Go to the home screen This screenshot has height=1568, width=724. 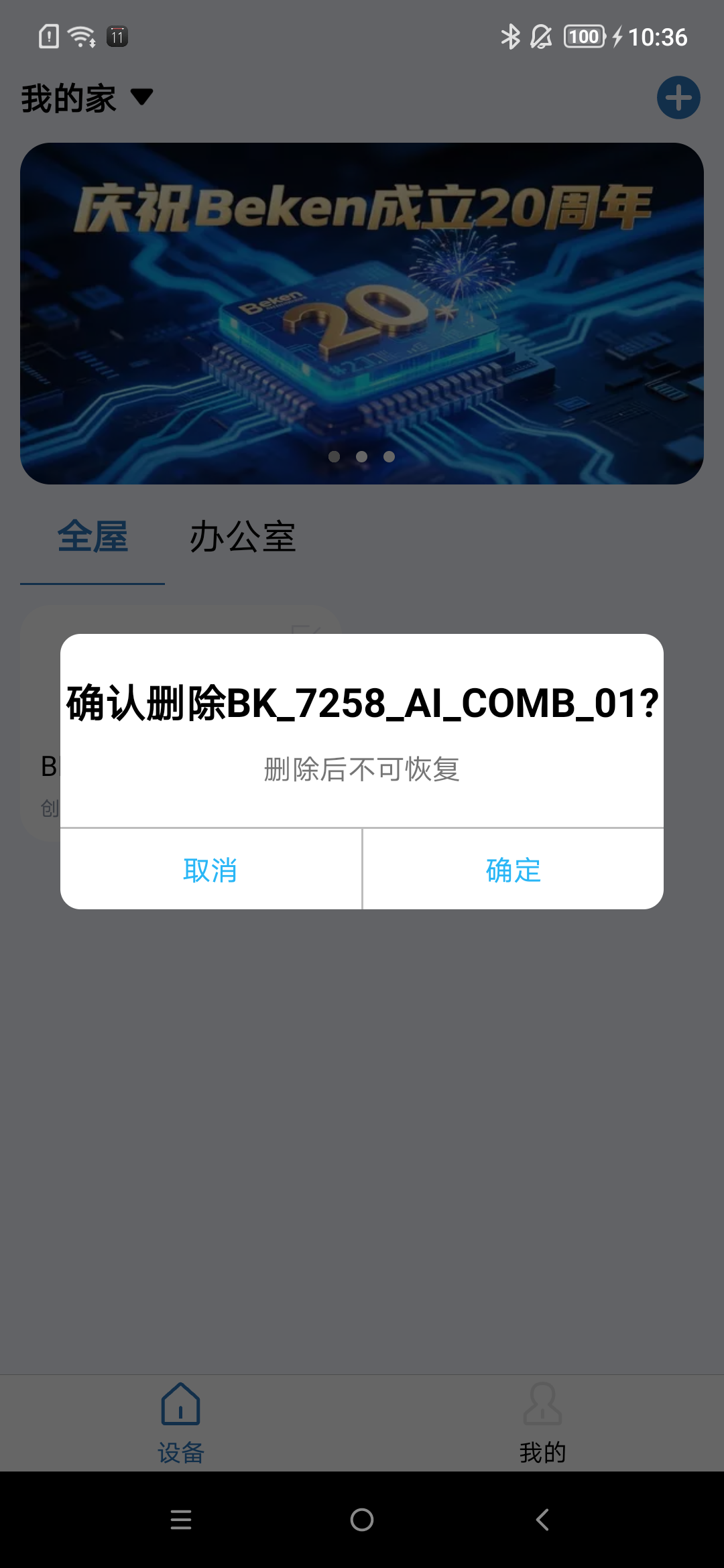362,1520
